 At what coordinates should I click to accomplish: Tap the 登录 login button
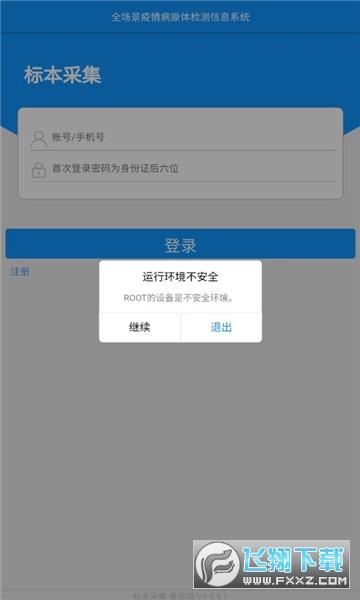tap(180, 244)
